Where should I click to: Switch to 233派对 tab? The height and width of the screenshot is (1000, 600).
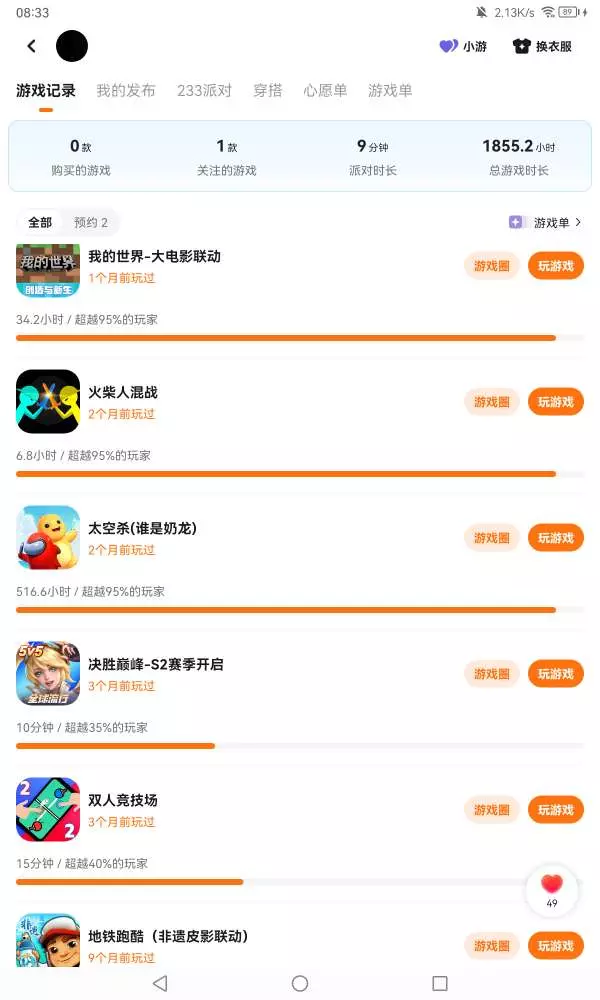204,90
